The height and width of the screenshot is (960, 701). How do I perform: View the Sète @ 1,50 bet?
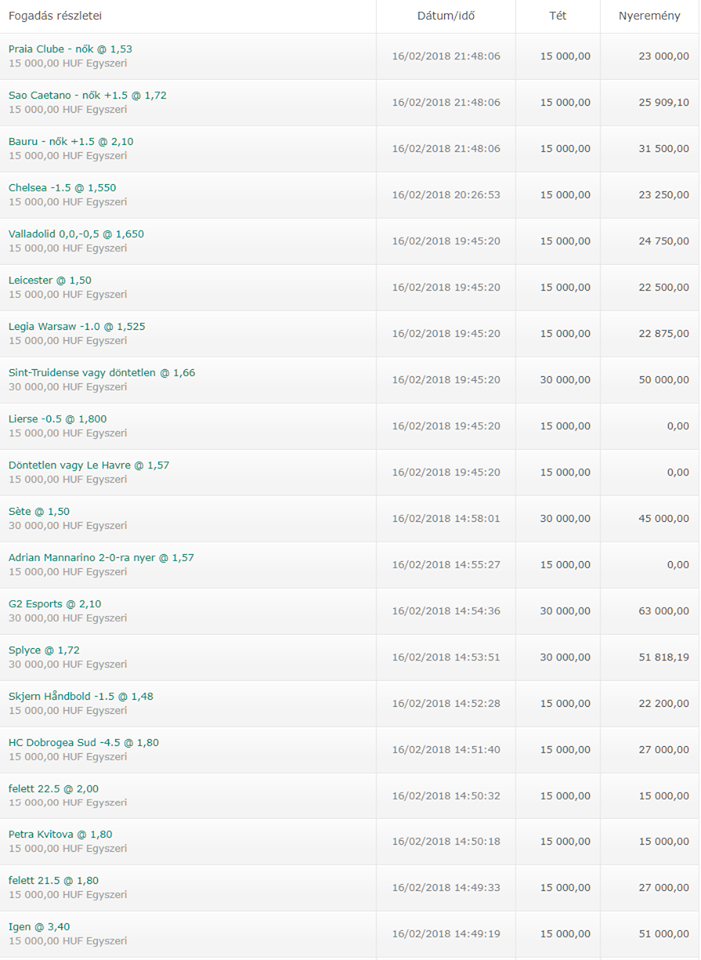(x=39, y=511)
